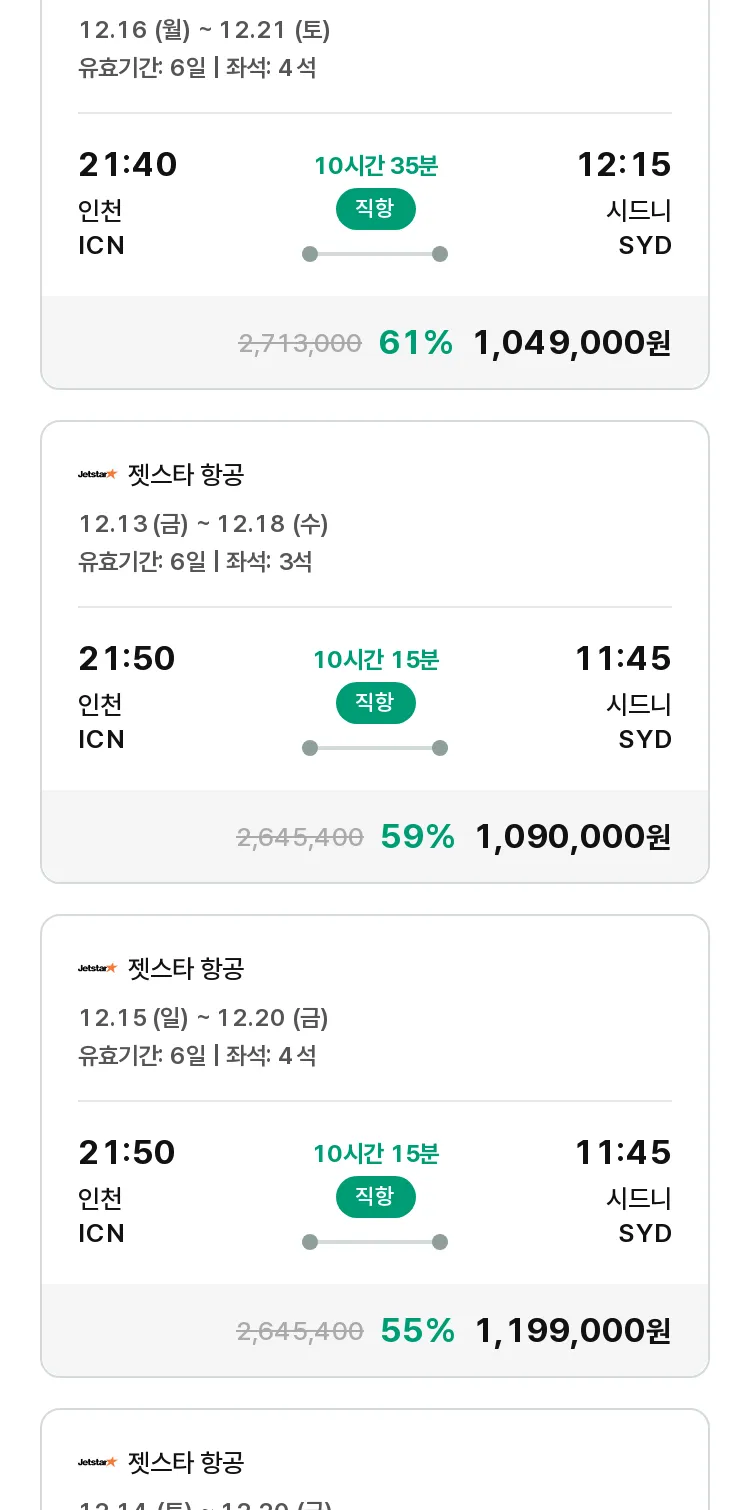The image size is (750, 1510).
Task: Select Jetstar flight 12.13 (금) ~ 12.18 (수)
Action: (375, 652)
